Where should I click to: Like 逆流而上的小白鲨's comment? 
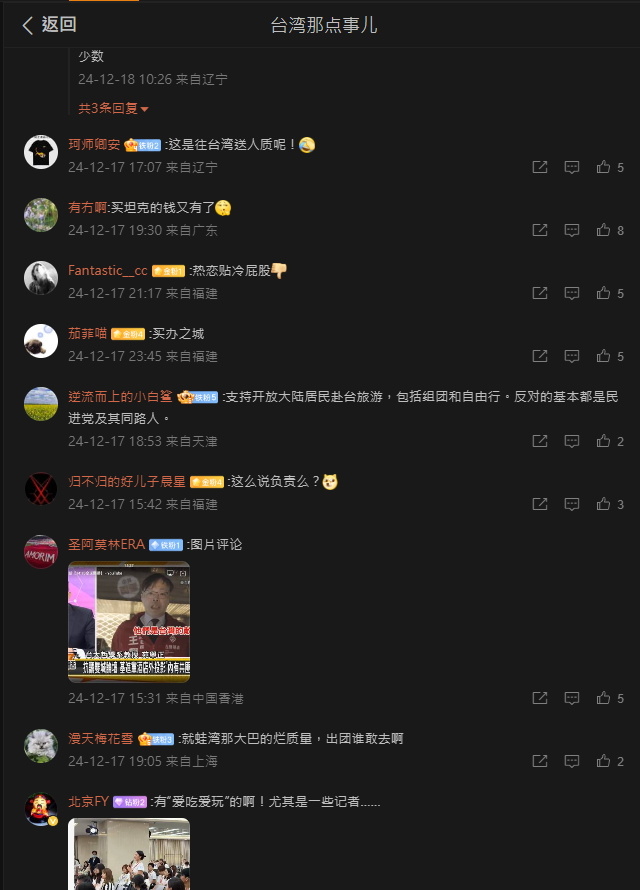(603, 441)
